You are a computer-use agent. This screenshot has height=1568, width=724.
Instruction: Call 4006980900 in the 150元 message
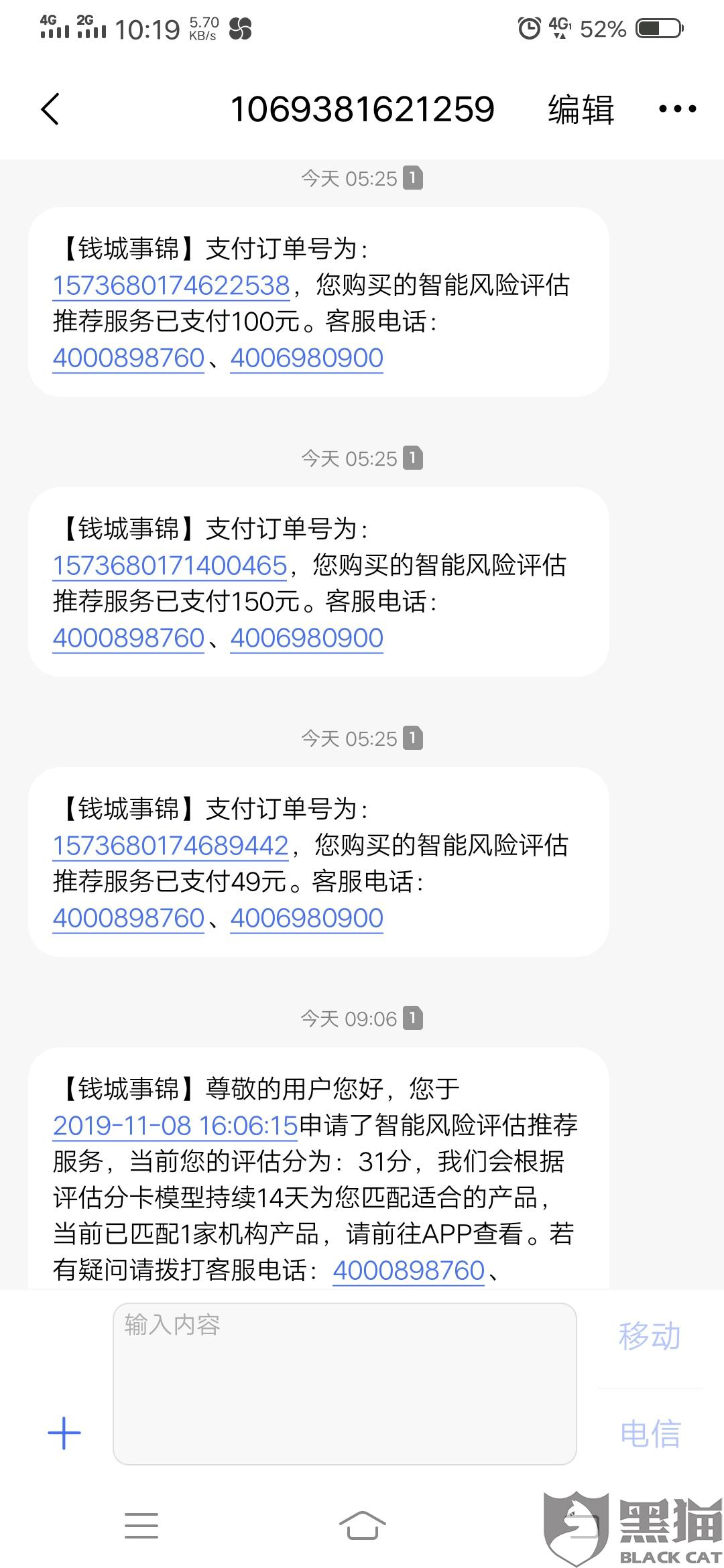coord(306,638)
